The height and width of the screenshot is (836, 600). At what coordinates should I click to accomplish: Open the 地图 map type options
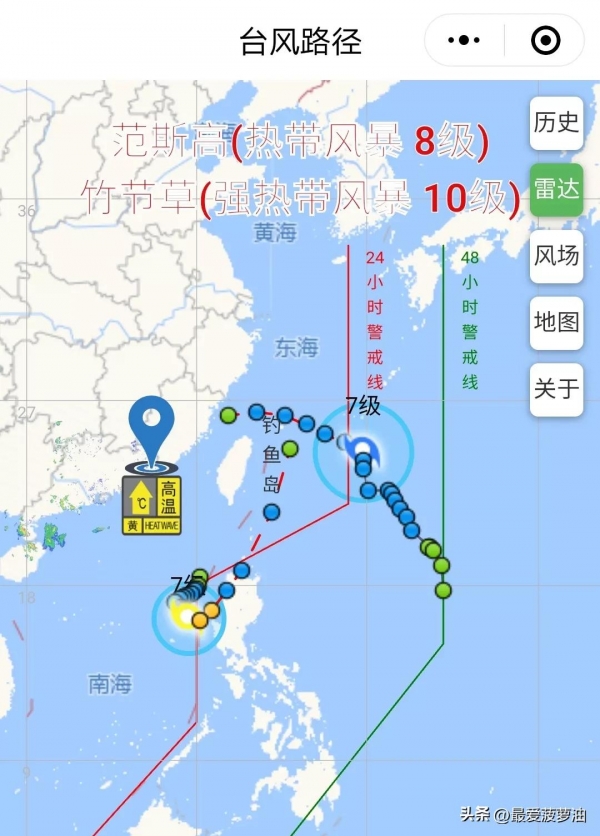(x=556, y=322)
